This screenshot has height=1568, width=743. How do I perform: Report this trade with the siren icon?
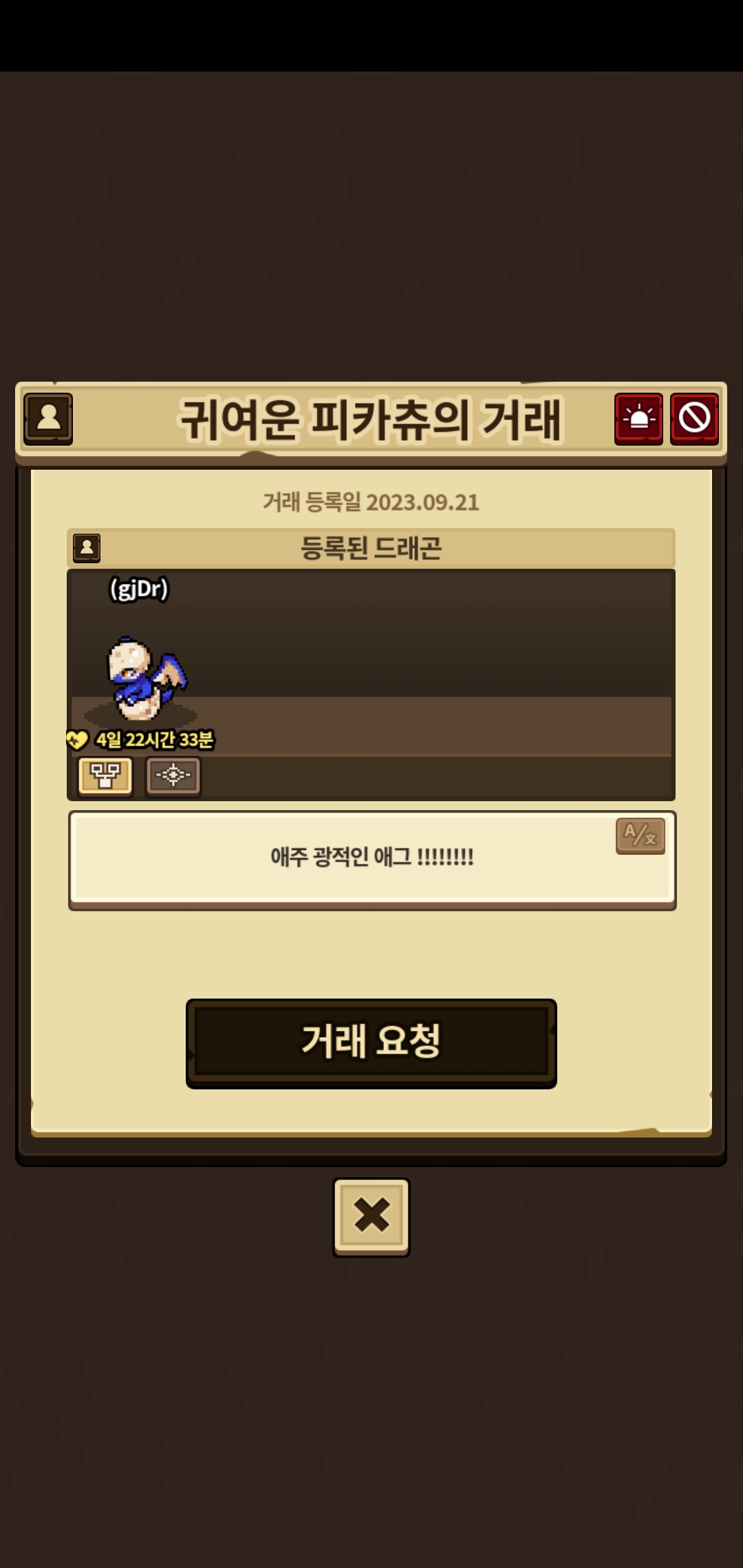pyautogui.click(x=638, y=419)
